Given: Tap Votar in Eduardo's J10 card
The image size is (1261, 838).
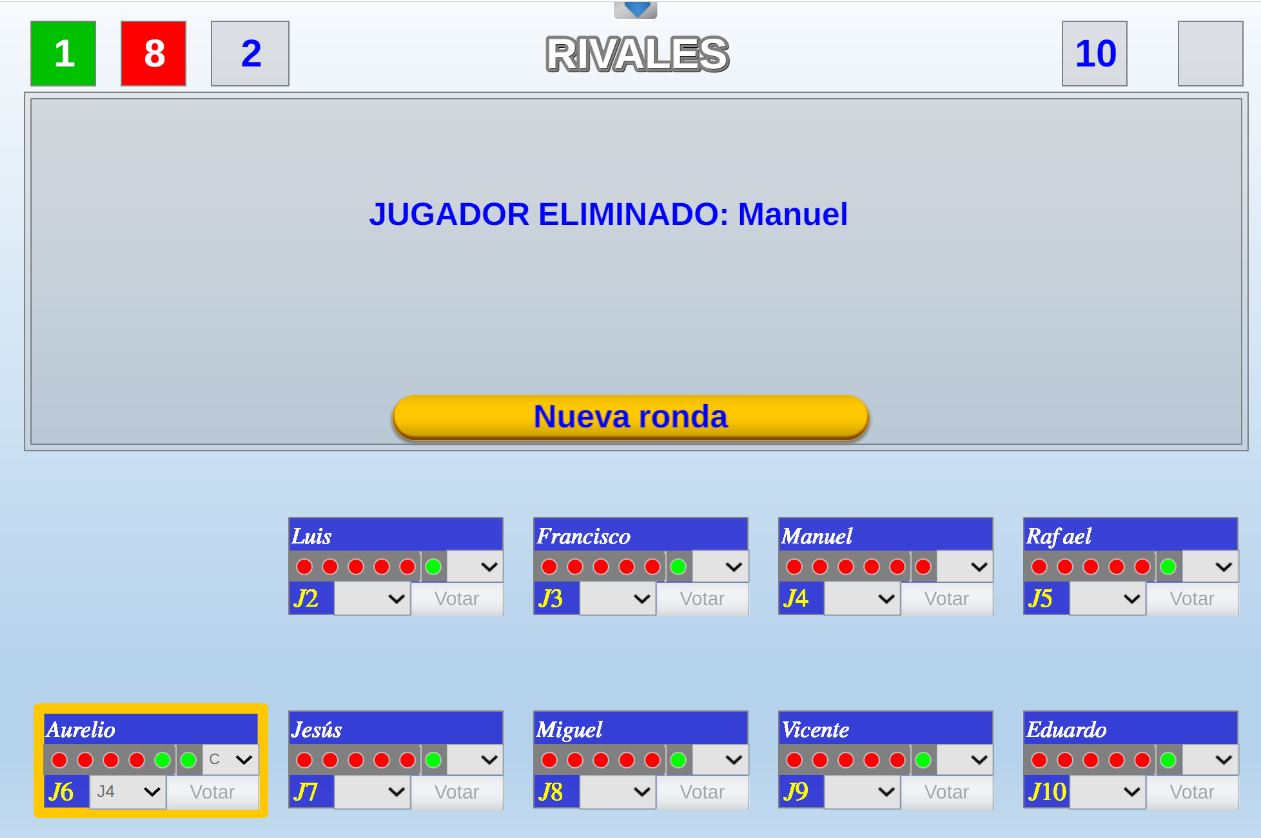Looking at the screenshot, I should [x=1192, y=792].
